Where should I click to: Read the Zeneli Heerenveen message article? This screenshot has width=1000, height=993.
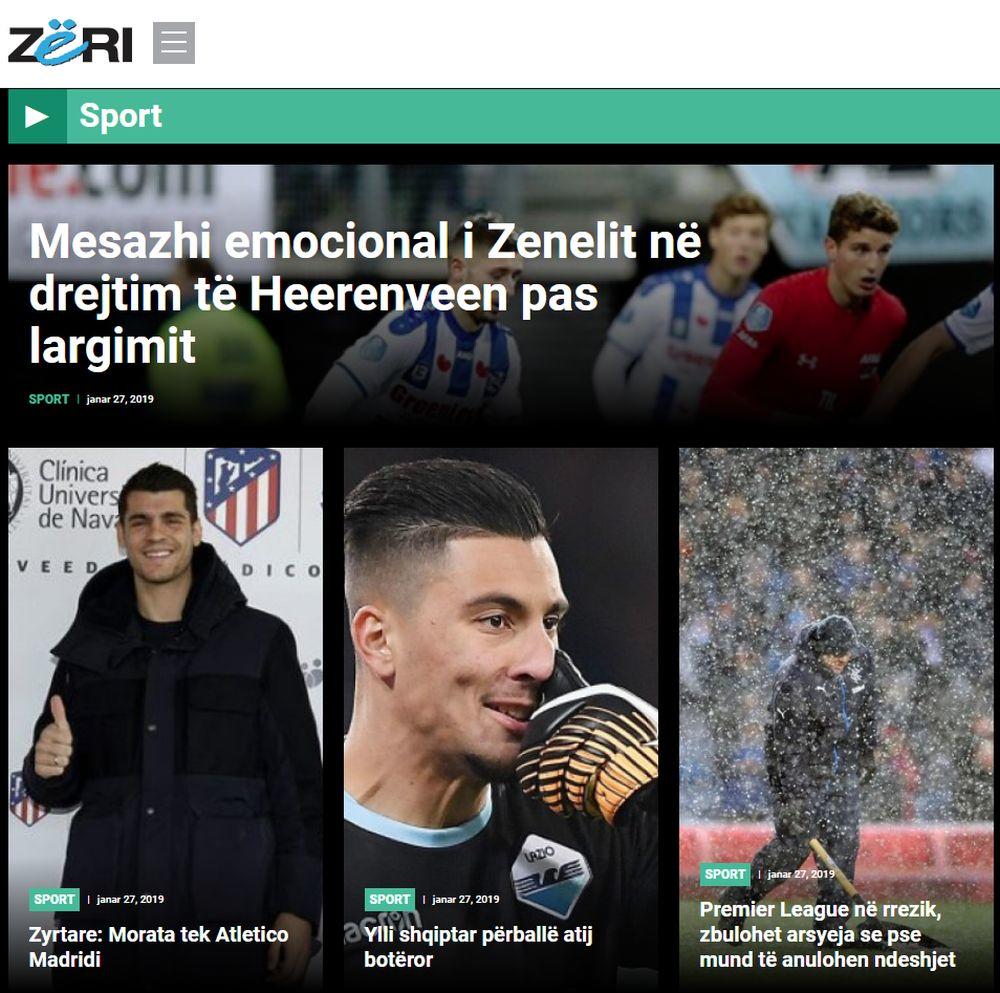pos(365,294)
